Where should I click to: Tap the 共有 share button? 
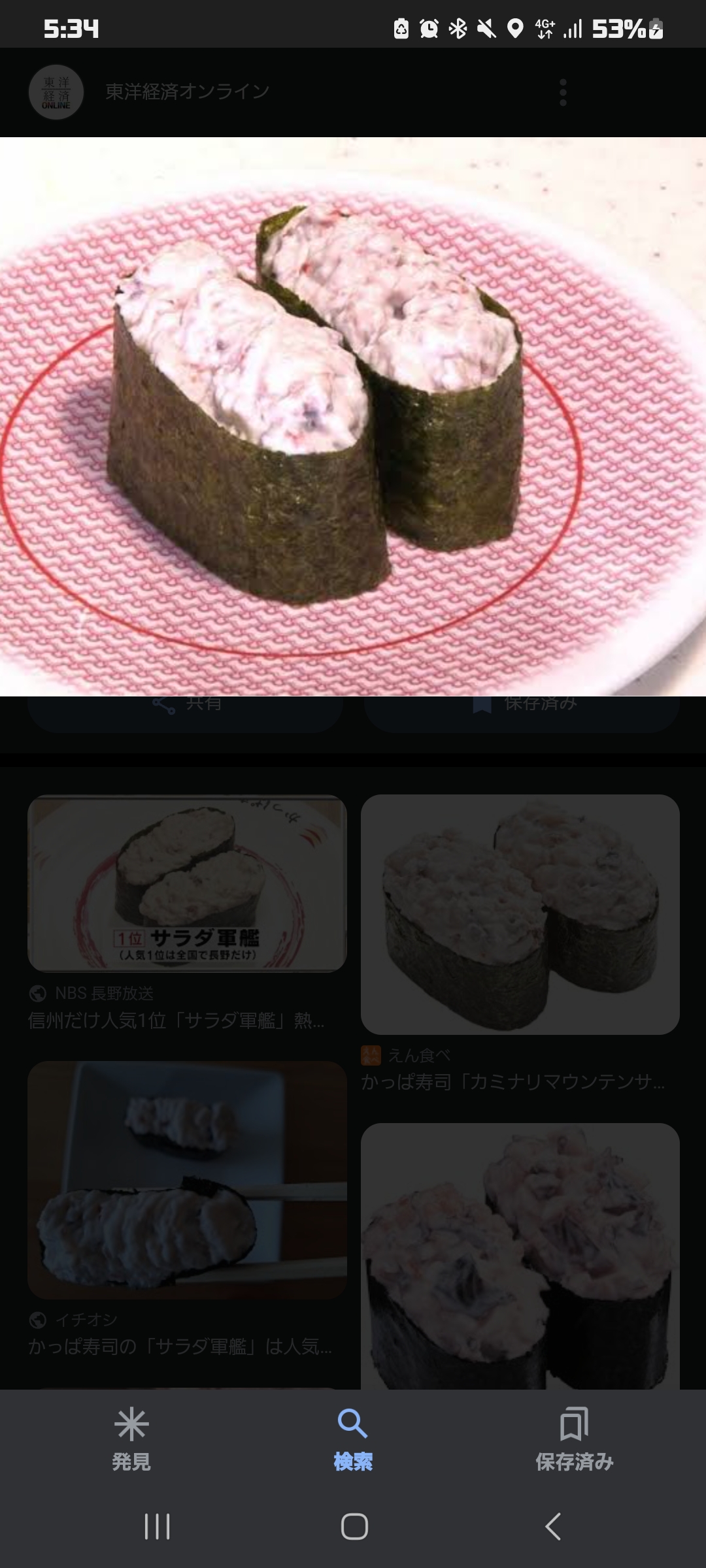tap(186, 712)
